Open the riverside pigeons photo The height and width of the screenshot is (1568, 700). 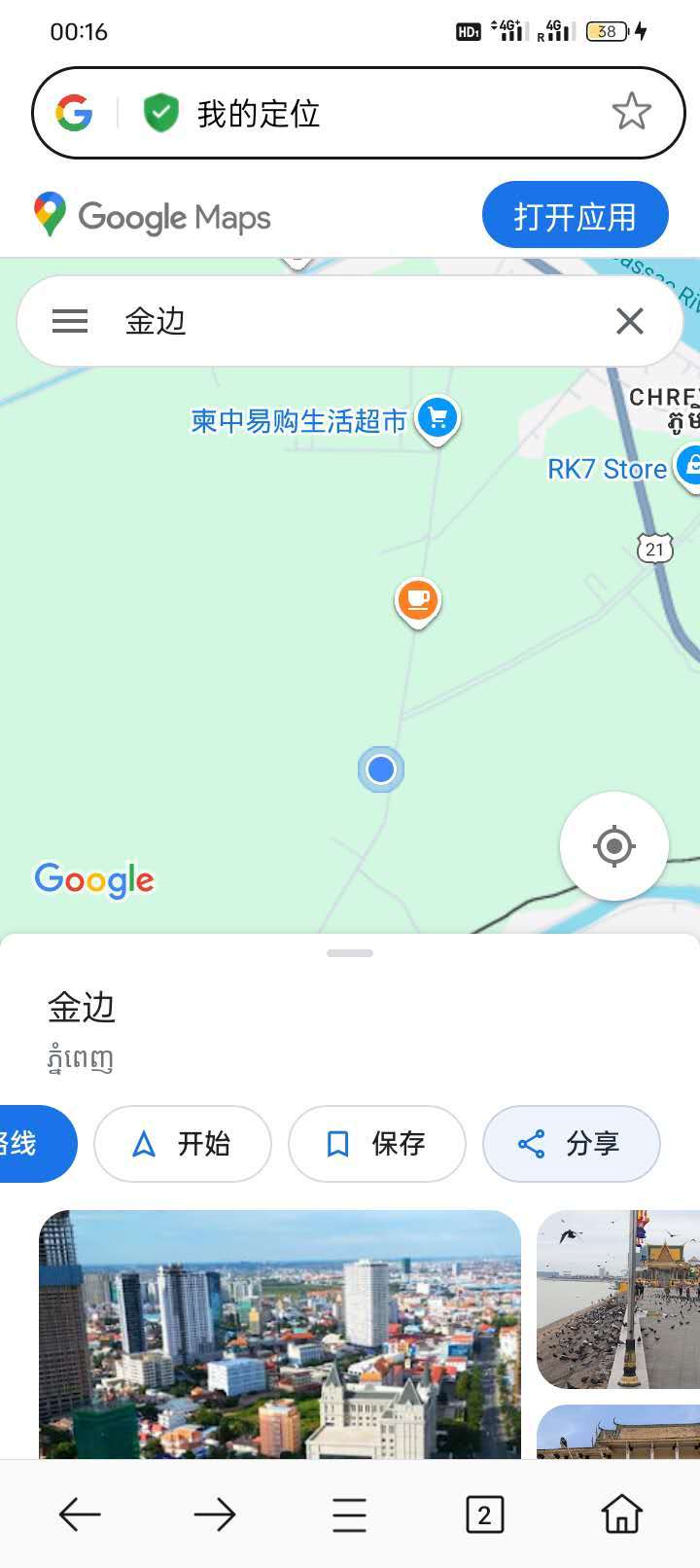click(x=618, y=1299)
